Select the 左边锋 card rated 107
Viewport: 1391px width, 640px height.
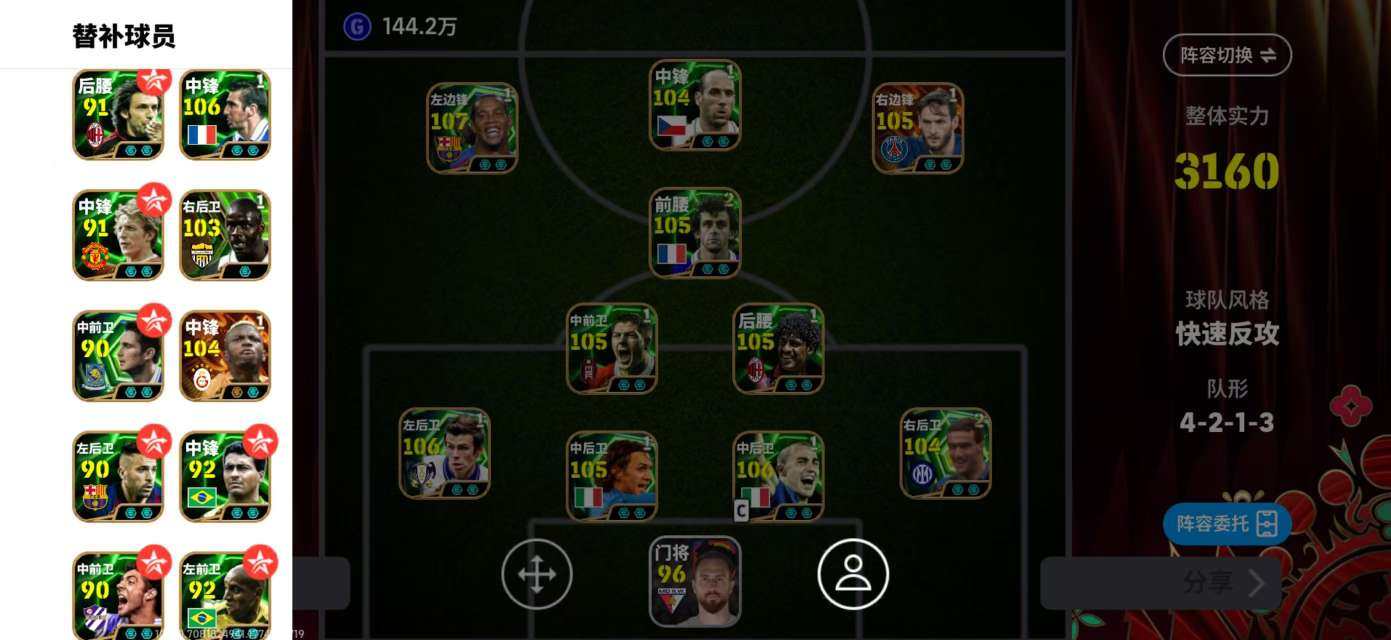coord(472,128)
